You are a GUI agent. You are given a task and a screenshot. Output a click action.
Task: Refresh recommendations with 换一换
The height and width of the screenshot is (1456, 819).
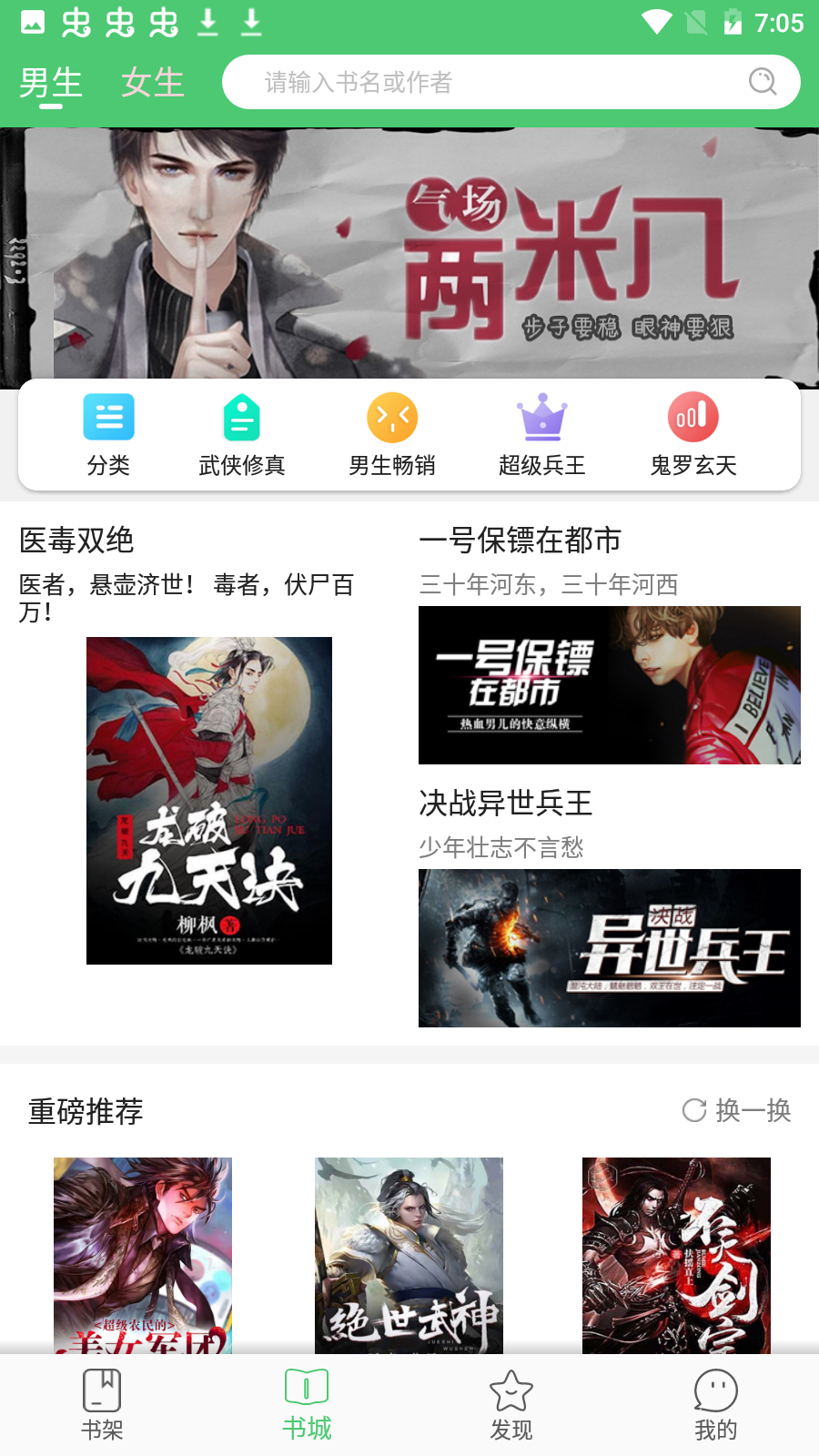point(737,1110)
